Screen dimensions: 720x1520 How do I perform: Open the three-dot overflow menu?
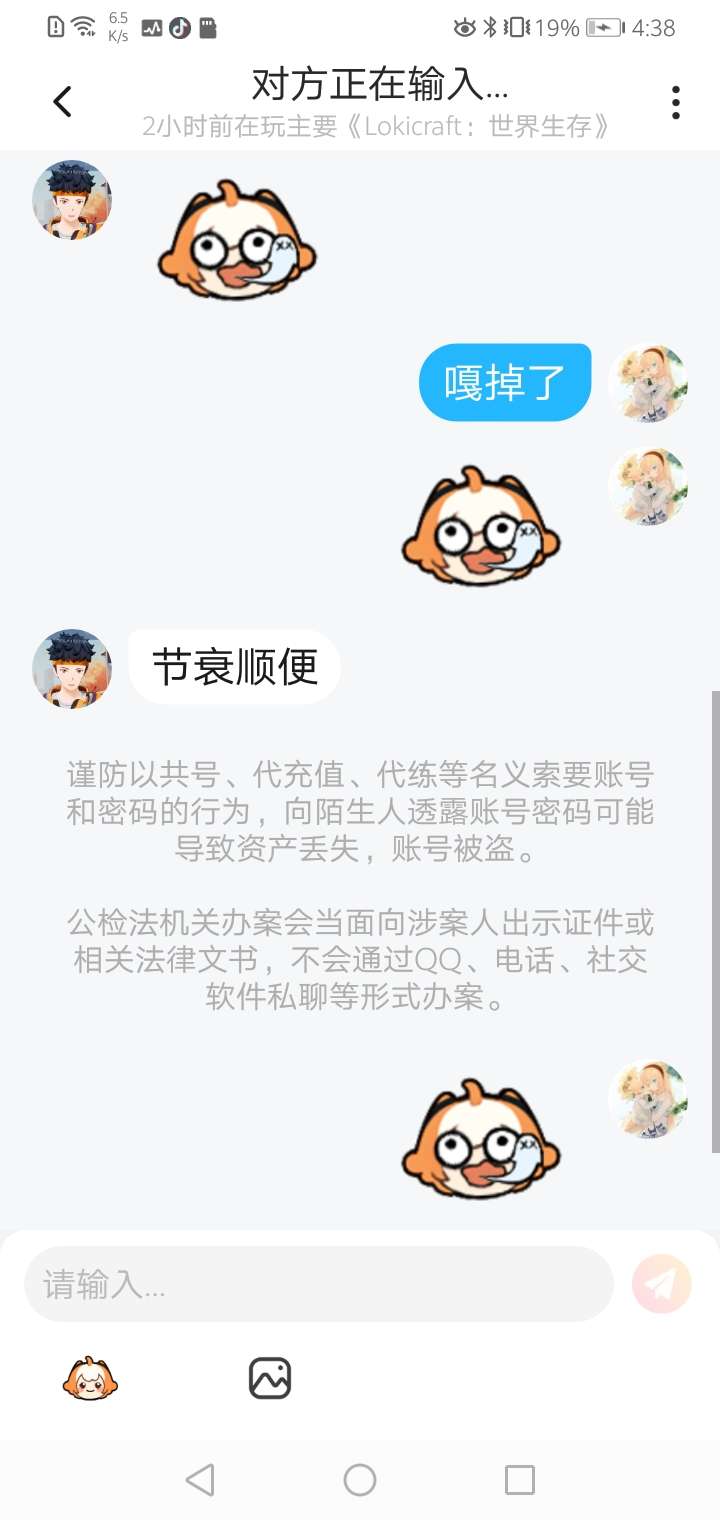click(x=676, y=102)
